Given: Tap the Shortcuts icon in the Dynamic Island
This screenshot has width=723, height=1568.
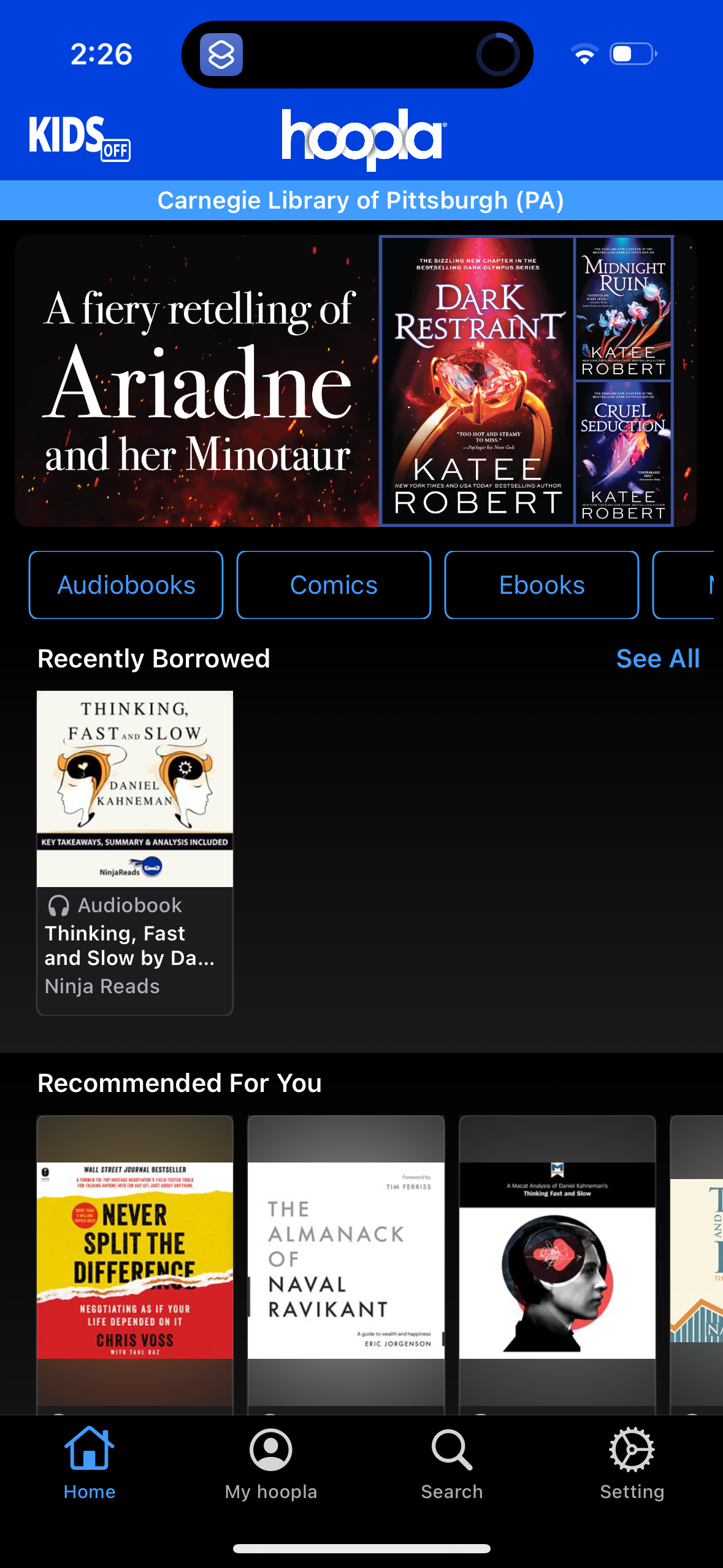Looking at the screenshot, I should pos(222,55).
